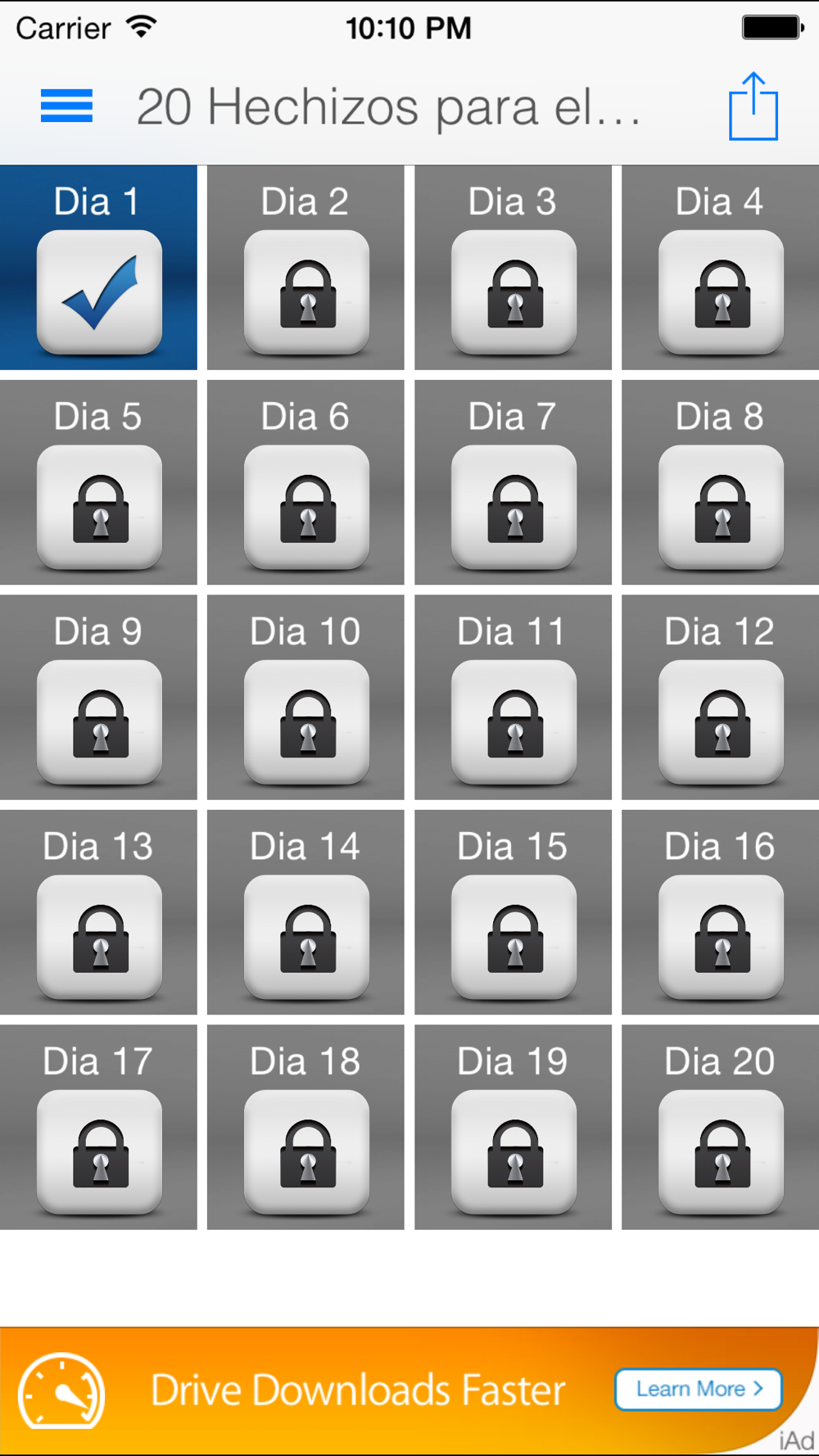
Task: Open the hamburger menu
Action: (x=66, y=106)
